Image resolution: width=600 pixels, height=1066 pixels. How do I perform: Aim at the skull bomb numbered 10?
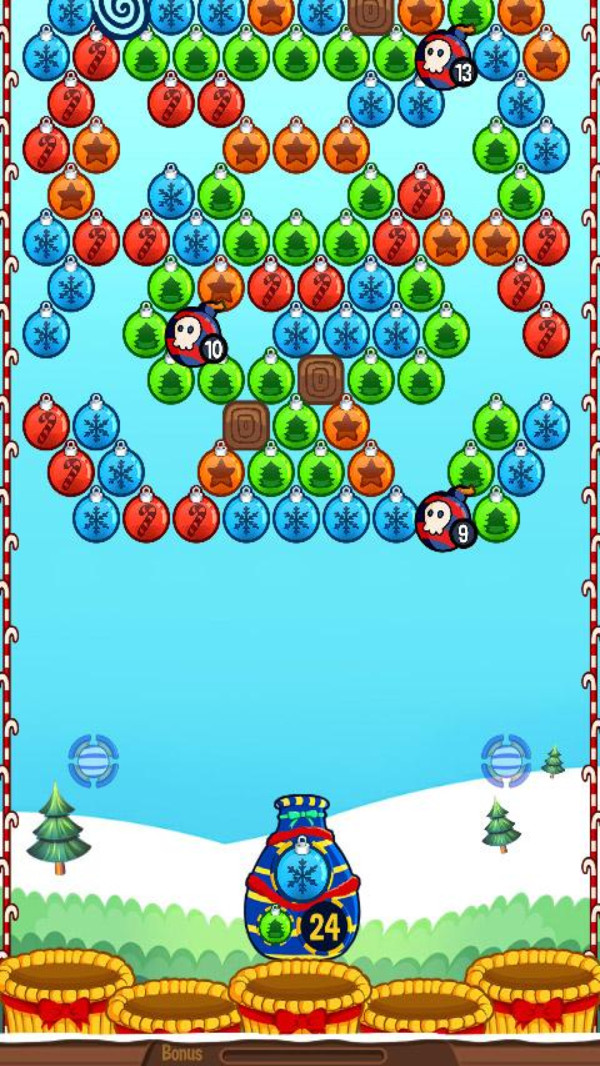point(195,336)
